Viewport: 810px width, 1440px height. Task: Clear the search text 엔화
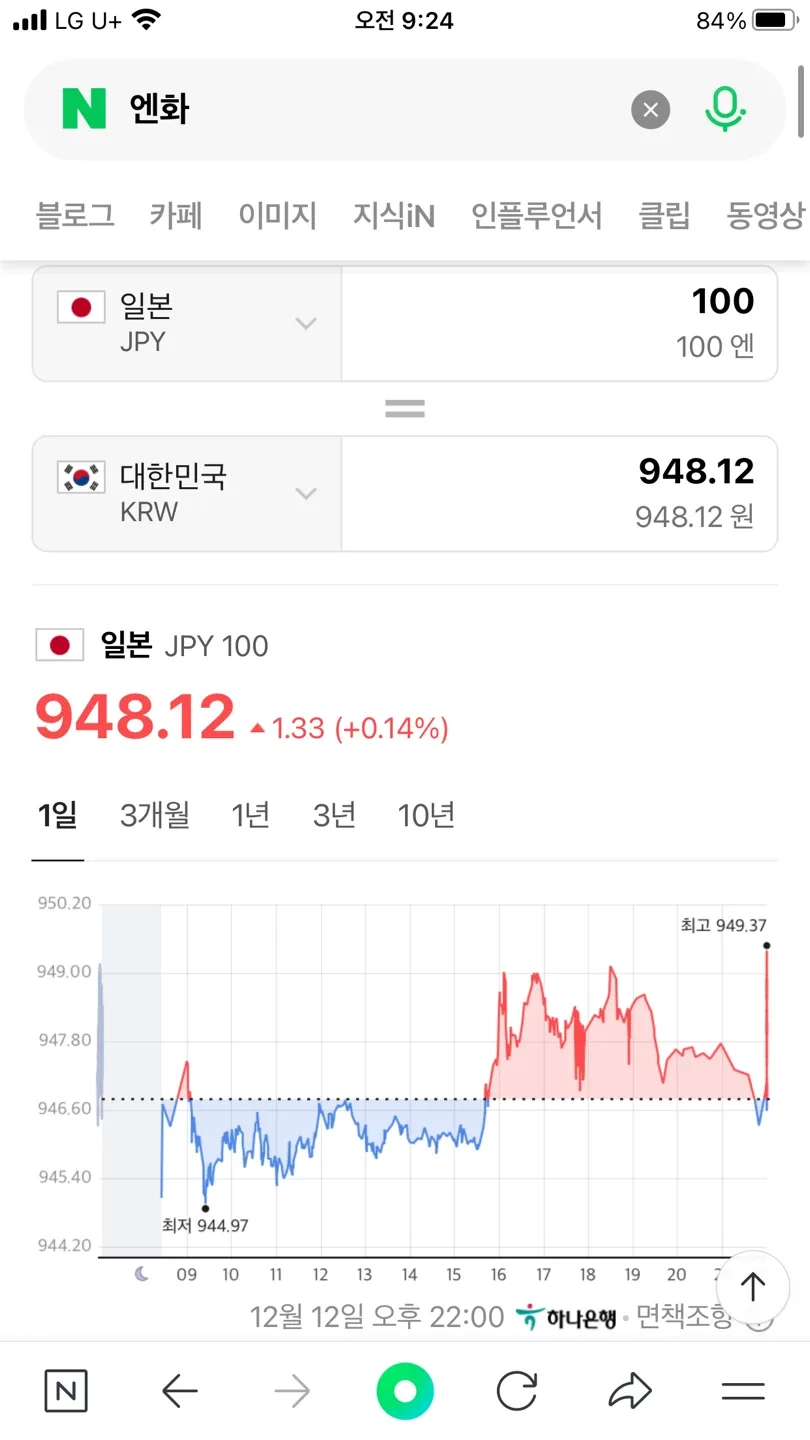[x=650, y=110]
